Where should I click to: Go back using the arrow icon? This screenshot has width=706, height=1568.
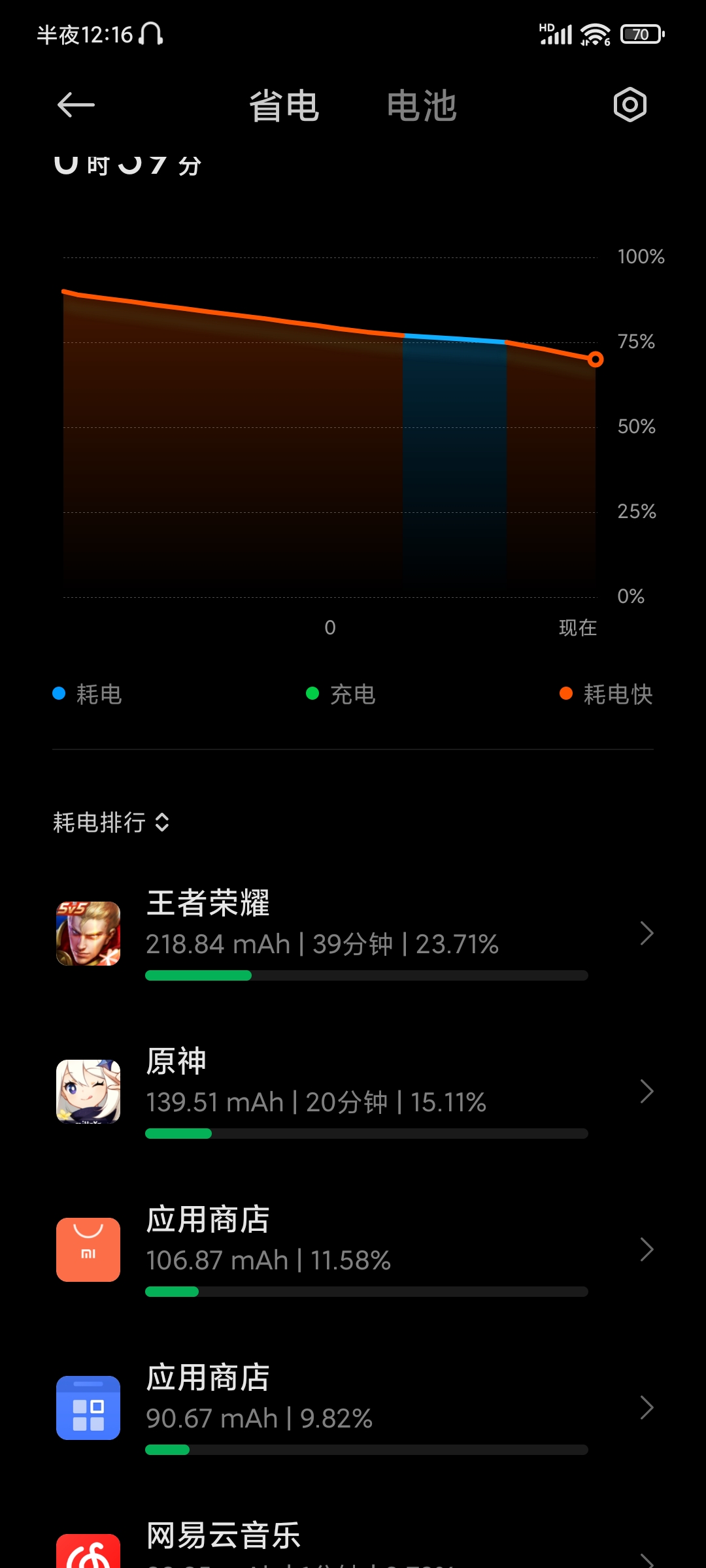[x=76, y=105]
